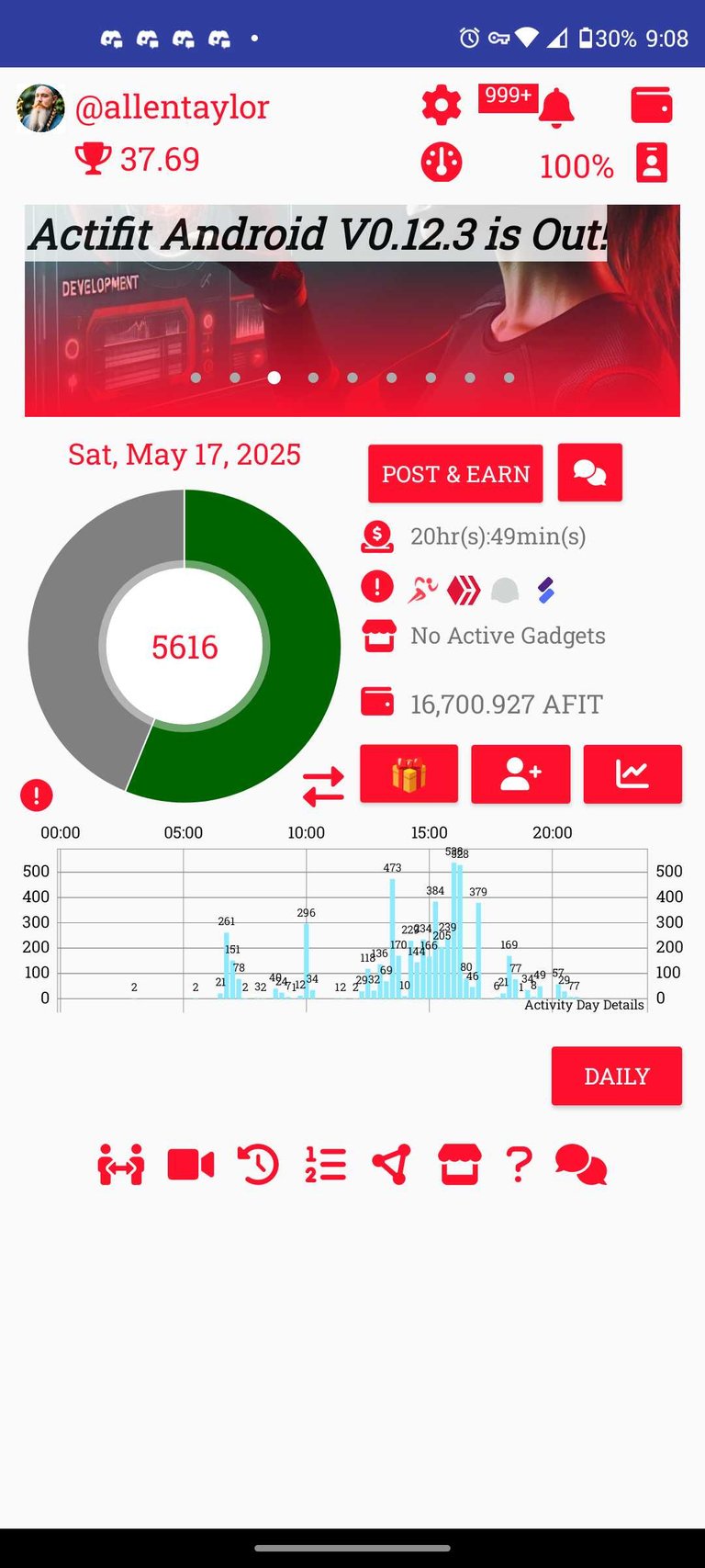Open the wallet icon beside the bell
This screenshot has width=705, height=1568.
tap(652, 106)
